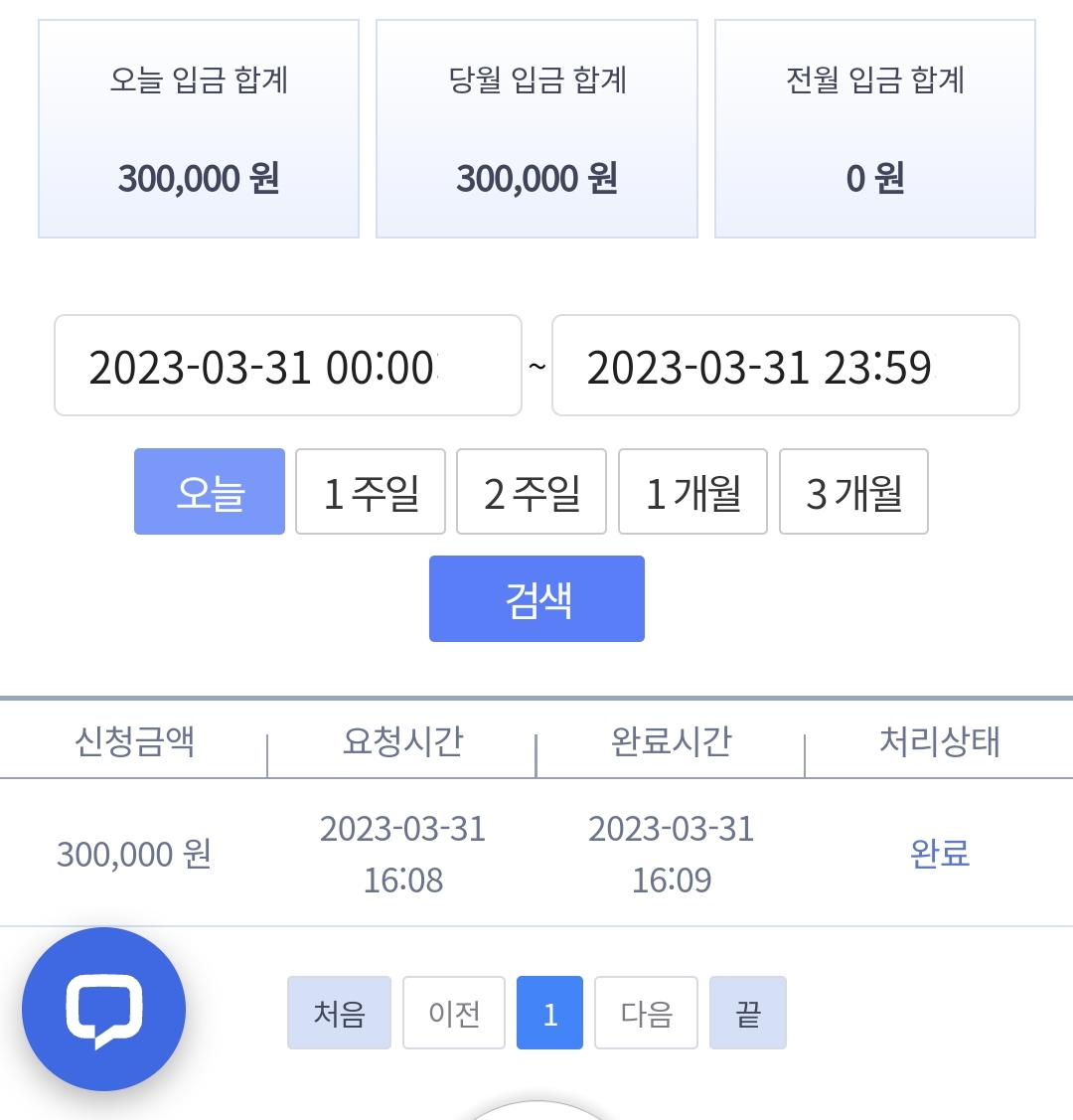
Task: Open the start date field 2023-03-31 00:00
Action: (x=288, y=365)
